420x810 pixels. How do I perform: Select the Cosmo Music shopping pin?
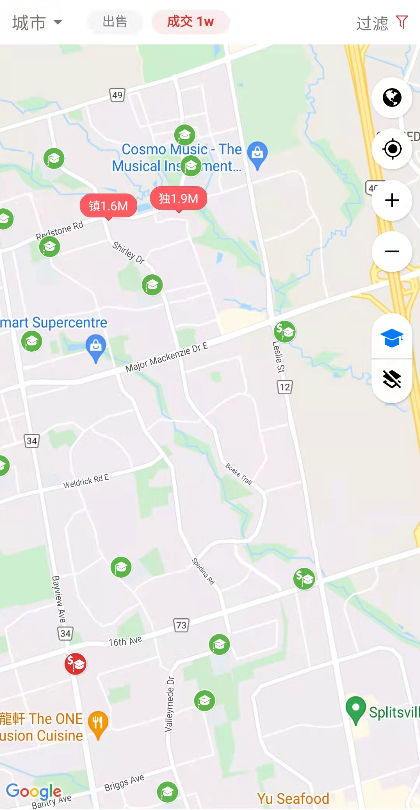(257, 154)
